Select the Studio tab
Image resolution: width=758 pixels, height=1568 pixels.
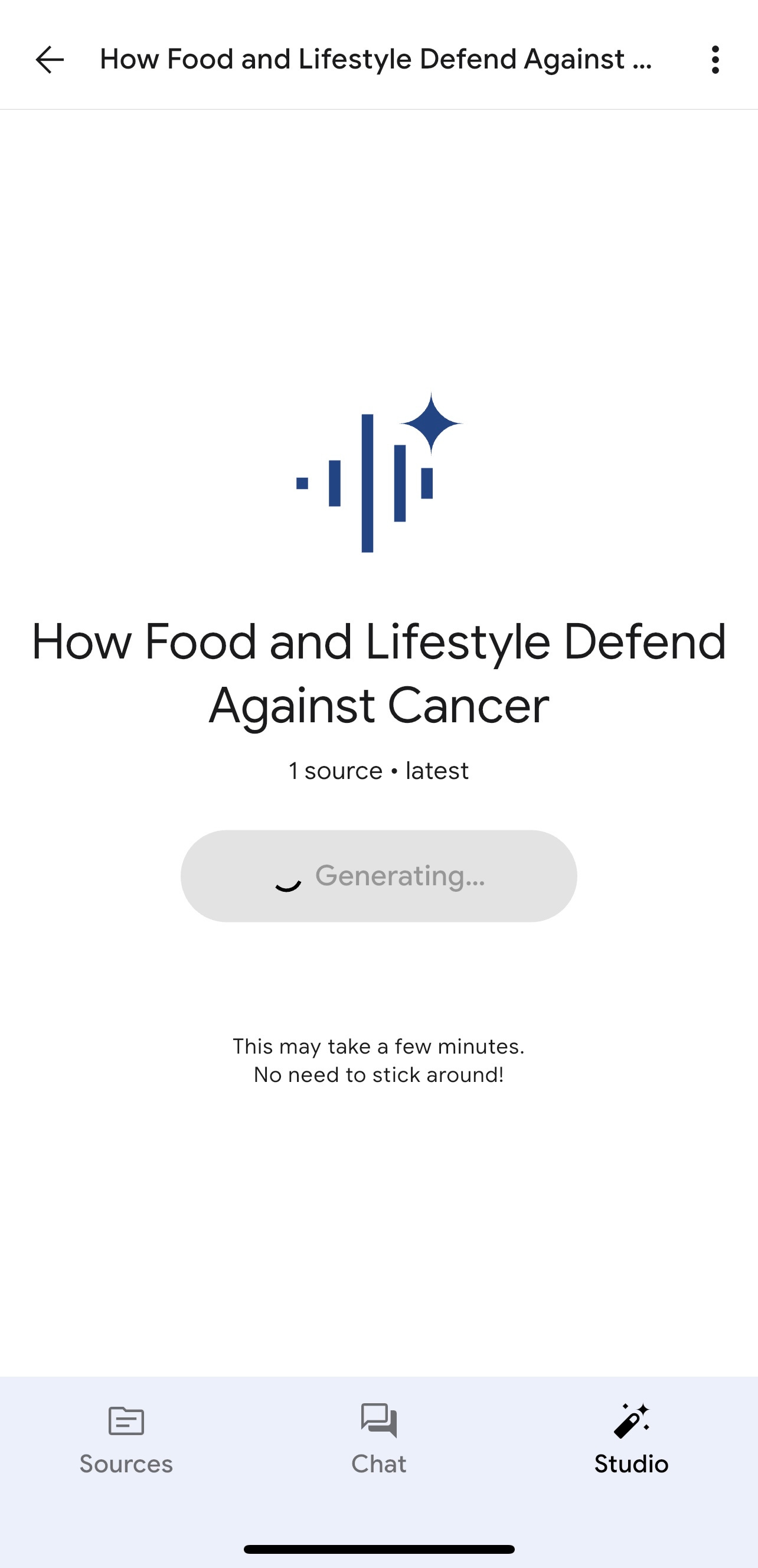click(631, 1439)
